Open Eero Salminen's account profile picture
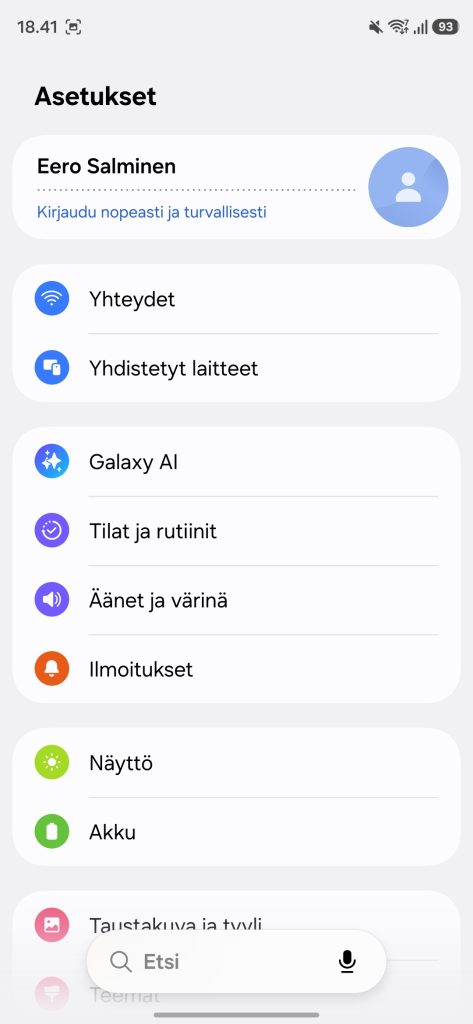473x1024 pixels. pyautogui.click(x=408, y=187)
